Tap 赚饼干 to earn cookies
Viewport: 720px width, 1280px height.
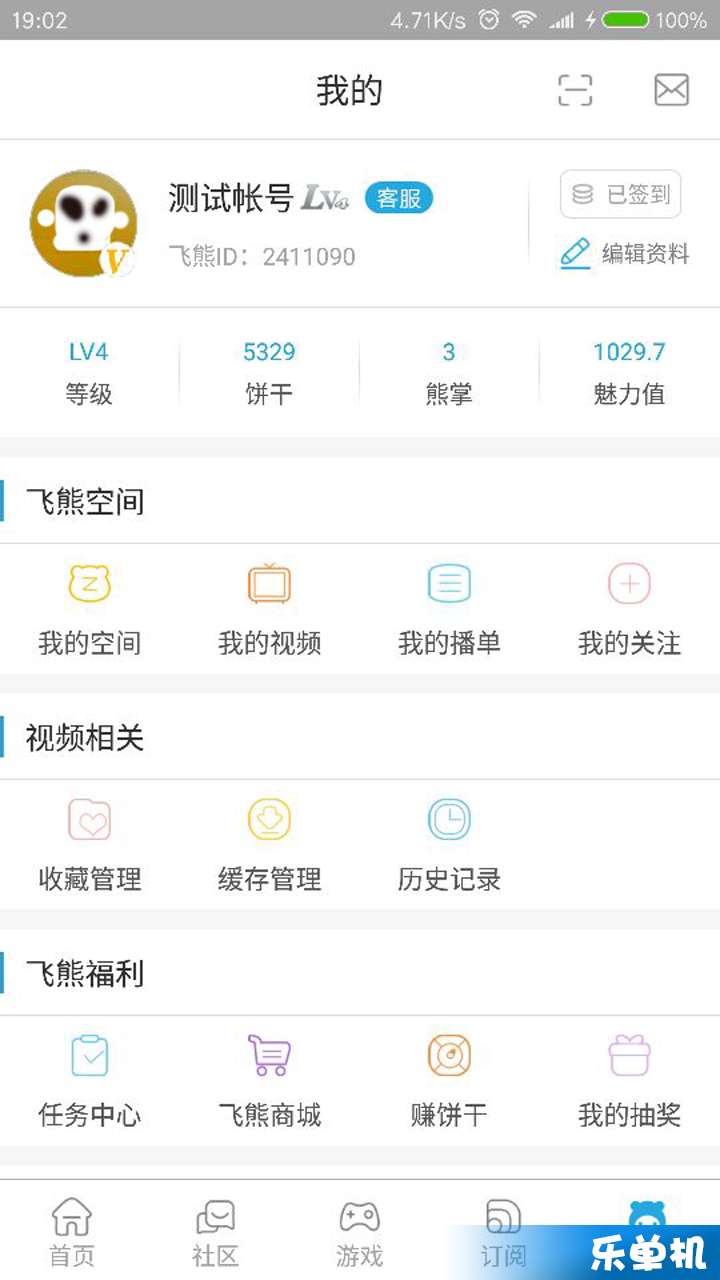[x=449, y=1080]
